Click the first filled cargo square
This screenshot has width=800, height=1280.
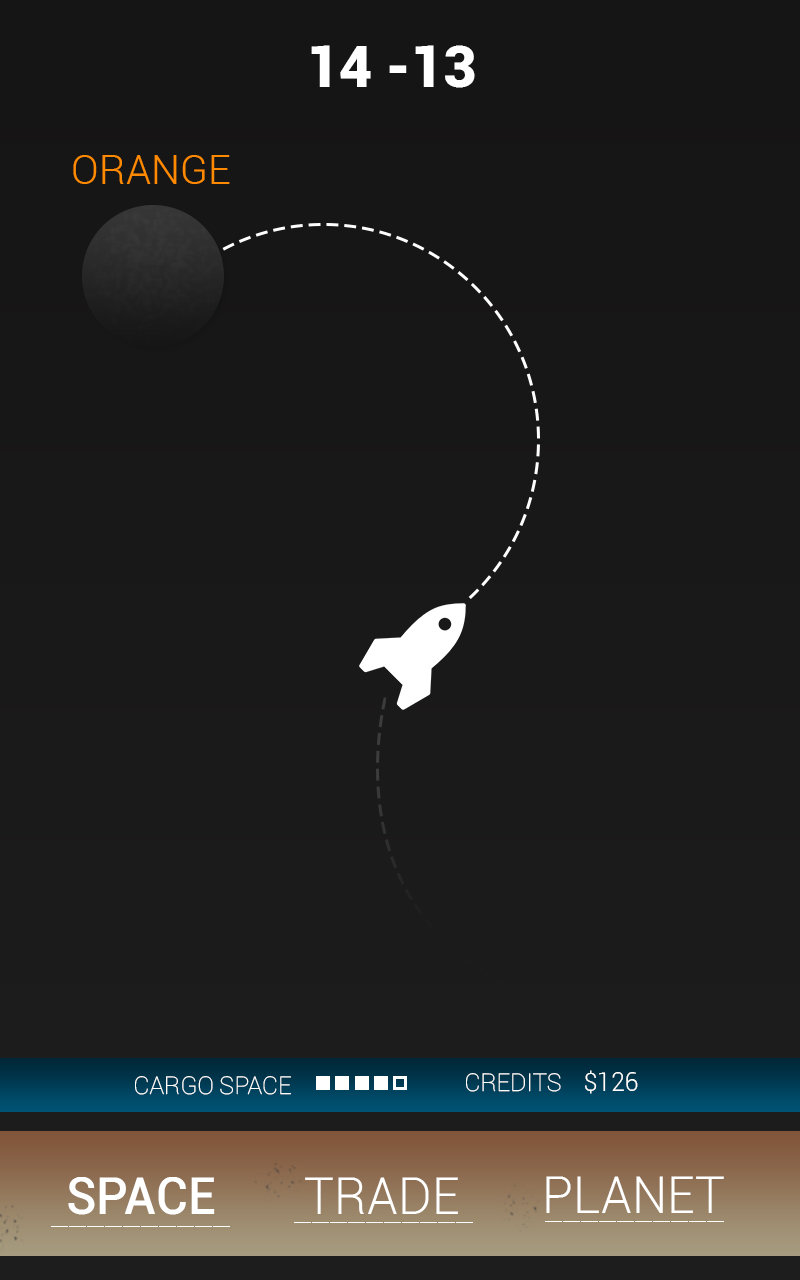point(322,1083)
